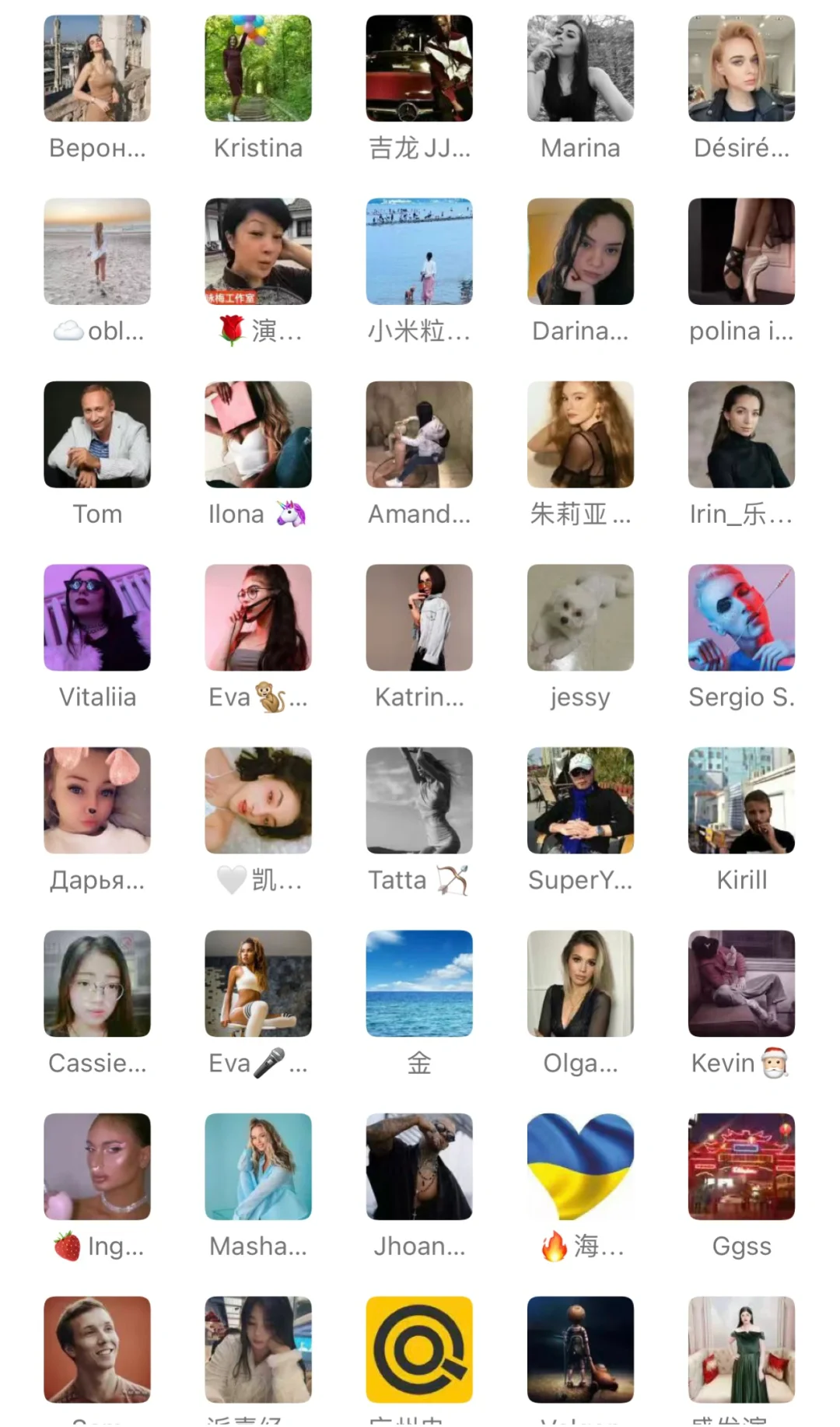View Jhoan's profile
This screenshot has height=1427, width=840.
click(x=419, y=1166)
